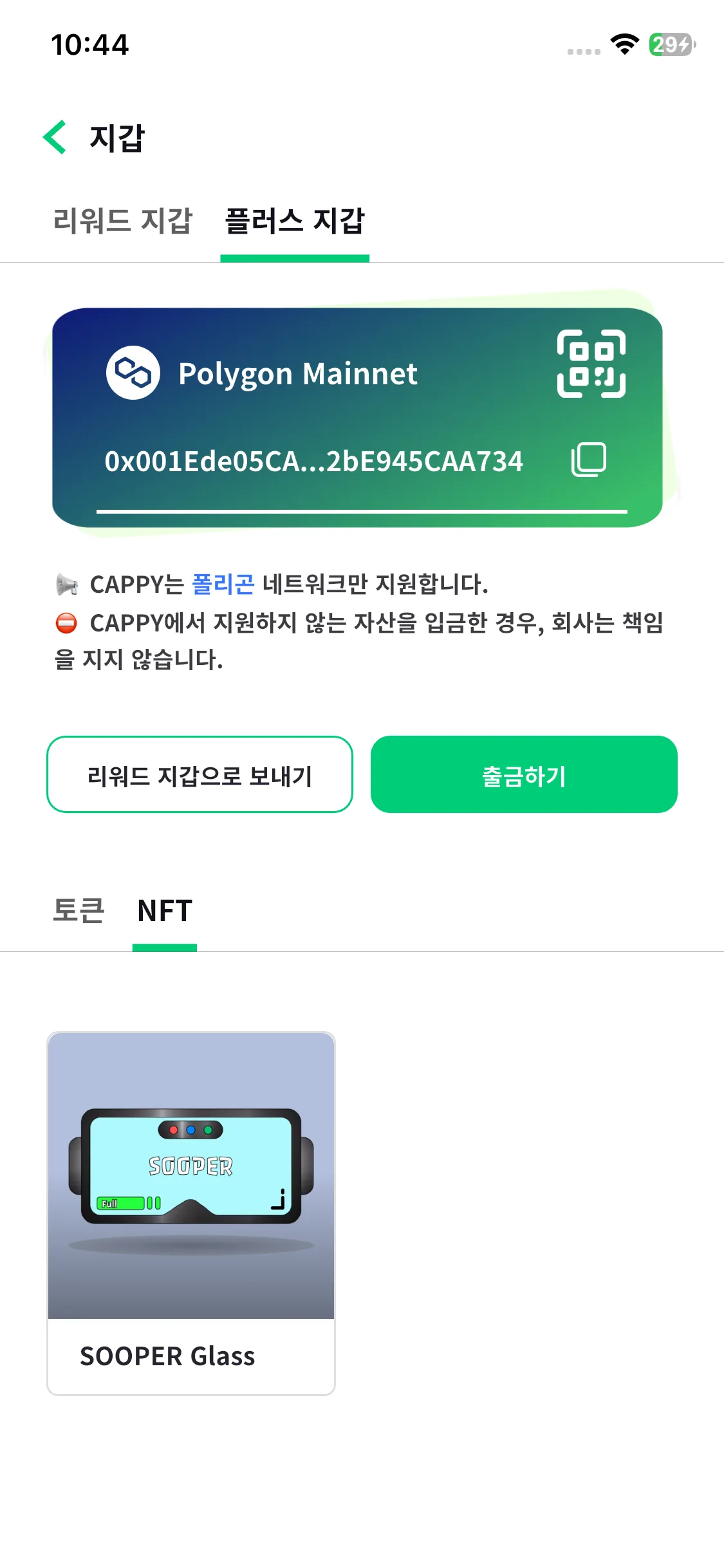Open the wallet QR code icon
Image resolution: width=724 pixels, height=1568 pixels.
[591, 364]
